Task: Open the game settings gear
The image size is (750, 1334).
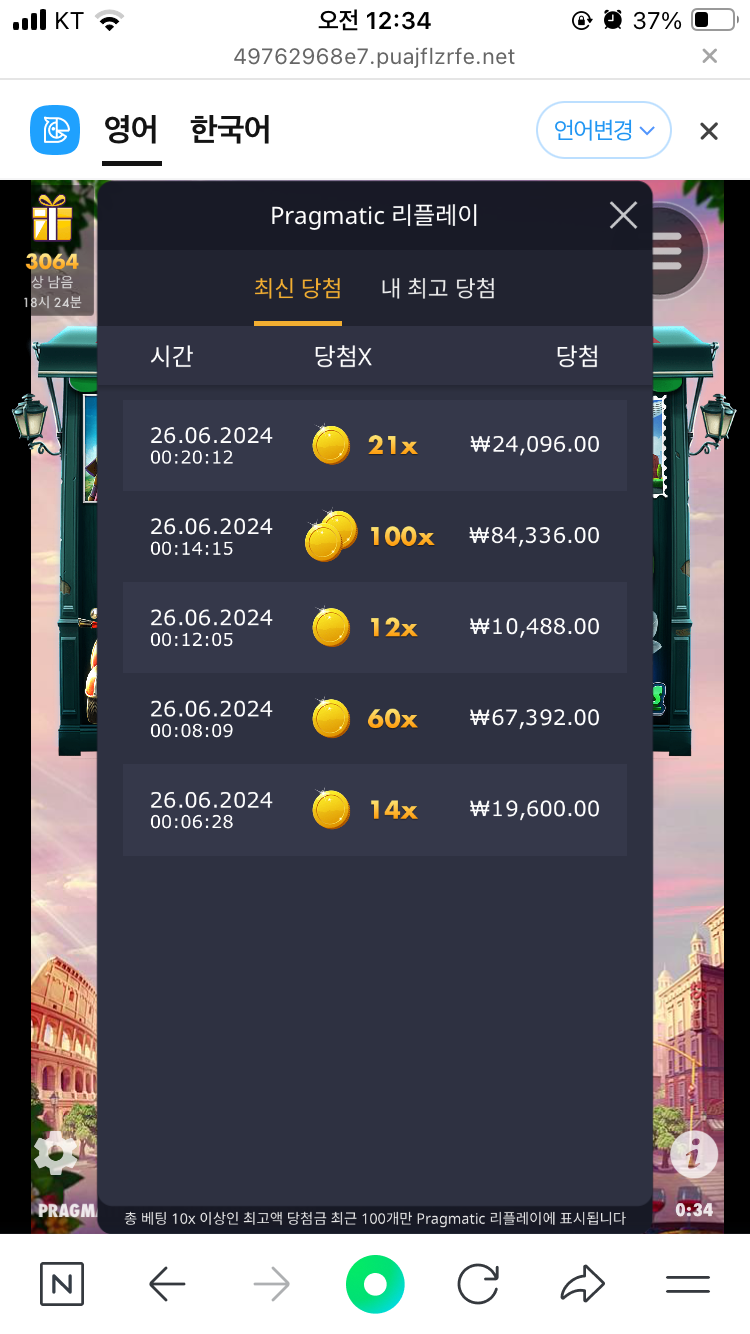Action: [56, 1153]
